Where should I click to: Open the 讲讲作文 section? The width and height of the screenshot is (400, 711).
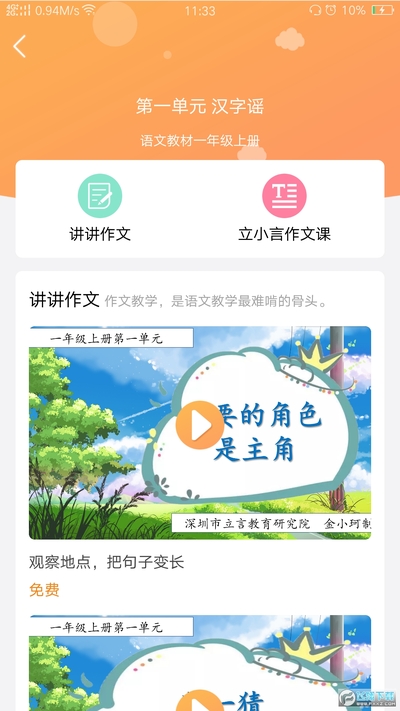tap(100, 209)
